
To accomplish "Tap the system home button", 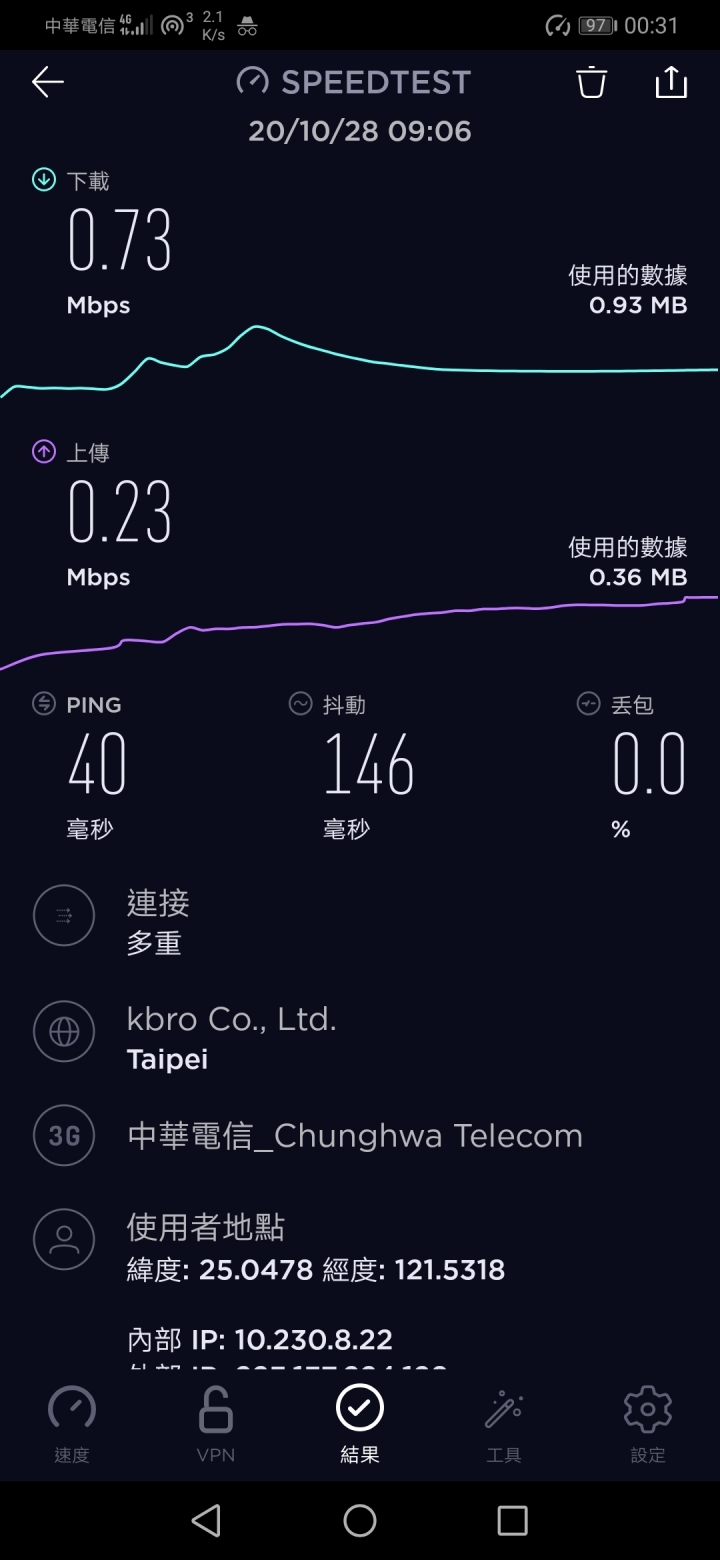I will tap(360, 1520).
